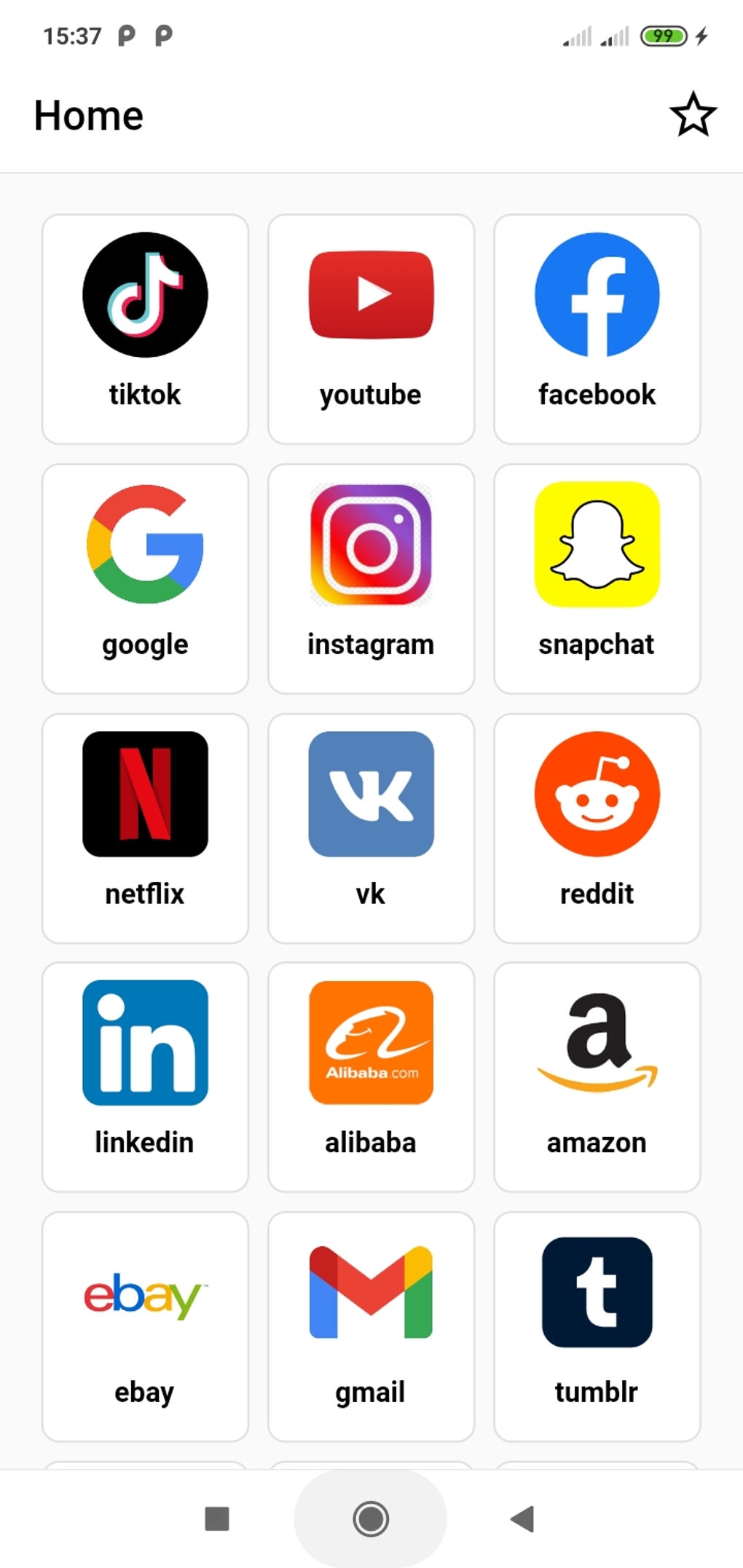Launch tumblr
Screen dimensions: 743x1568
tap(597, 1325)
